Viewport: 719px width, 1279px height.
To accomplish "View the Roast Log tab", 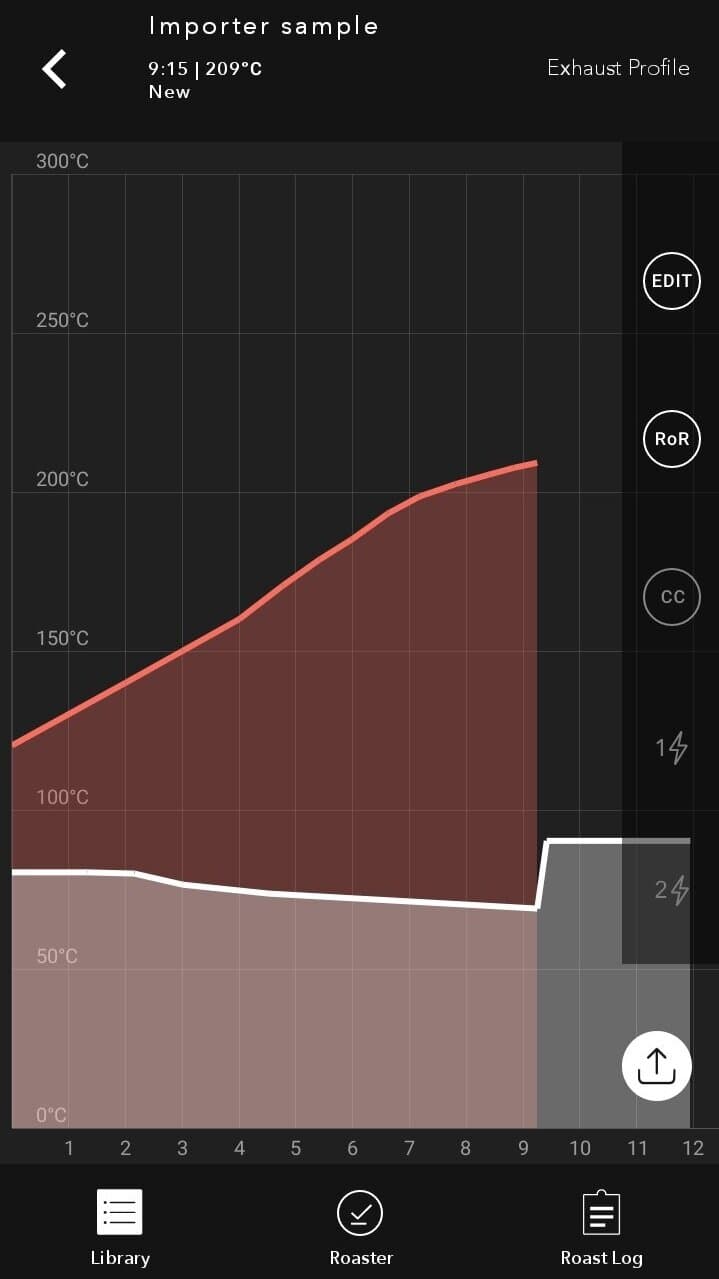I will click(x=601, y=1227).
